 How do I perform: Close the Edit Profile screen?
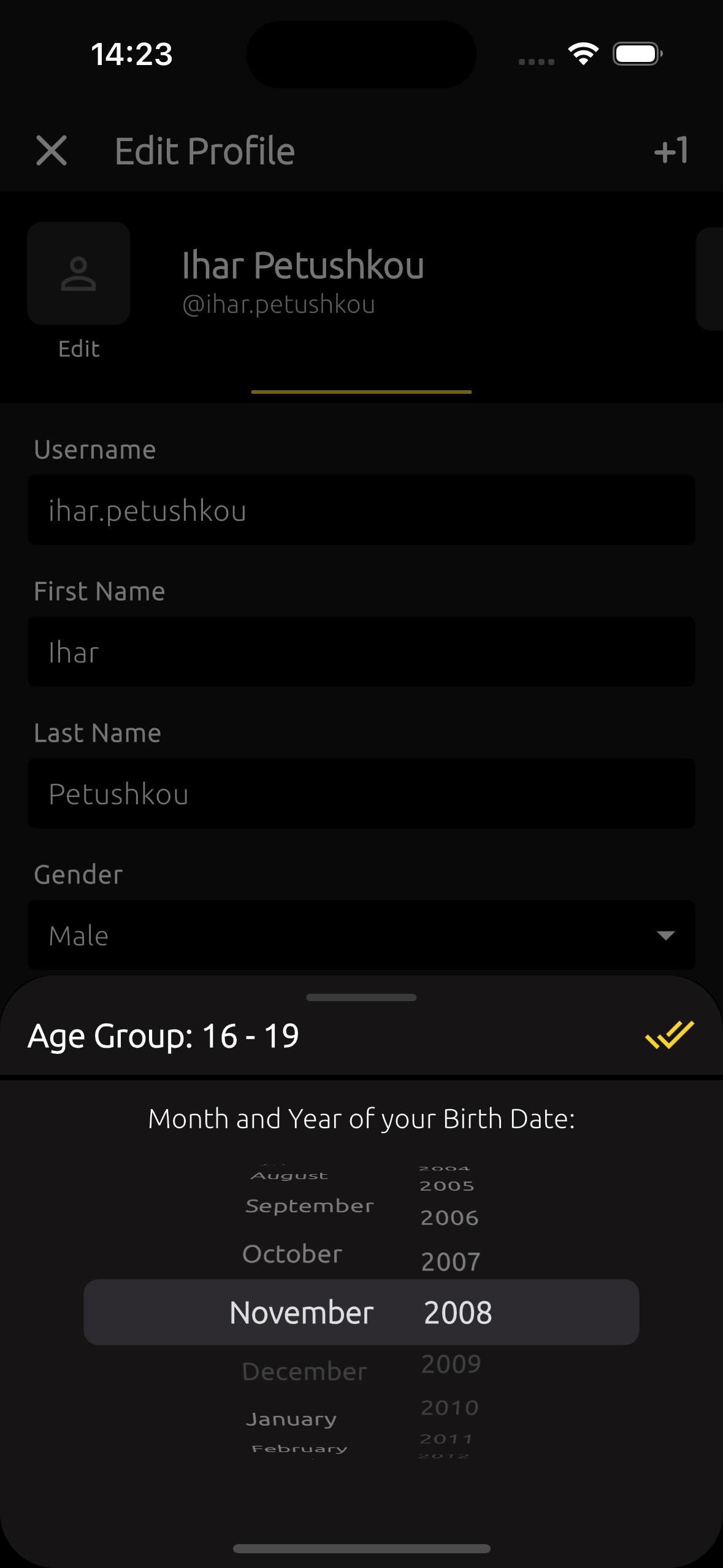point(52,151)
